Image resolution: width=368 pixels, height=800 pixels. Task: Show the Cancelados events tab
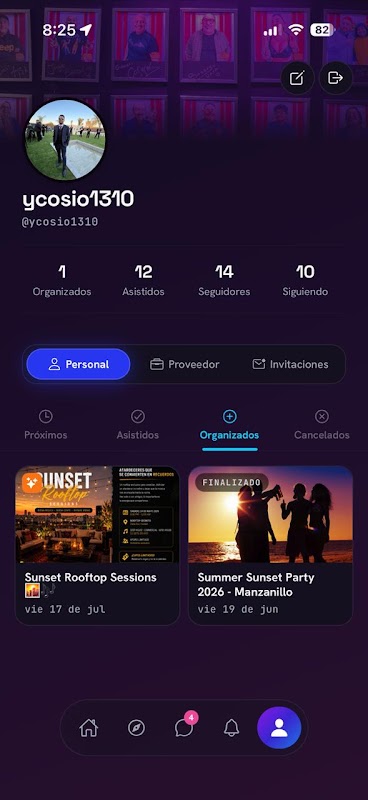(x=322, y=425)
